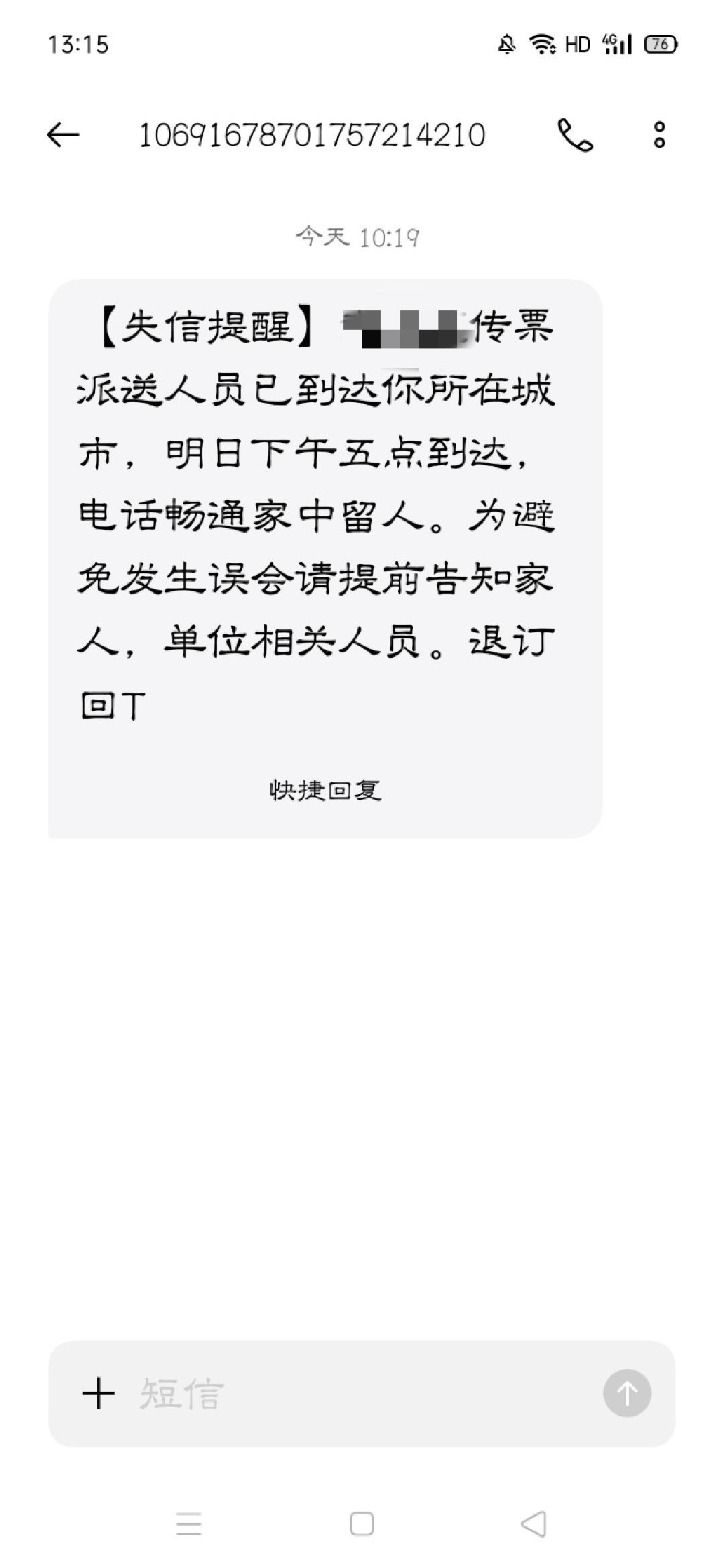Open the plus attachment menu
Viewport: 724px width, 1568px height.
pyautogui.click(x=99, y=1394)
